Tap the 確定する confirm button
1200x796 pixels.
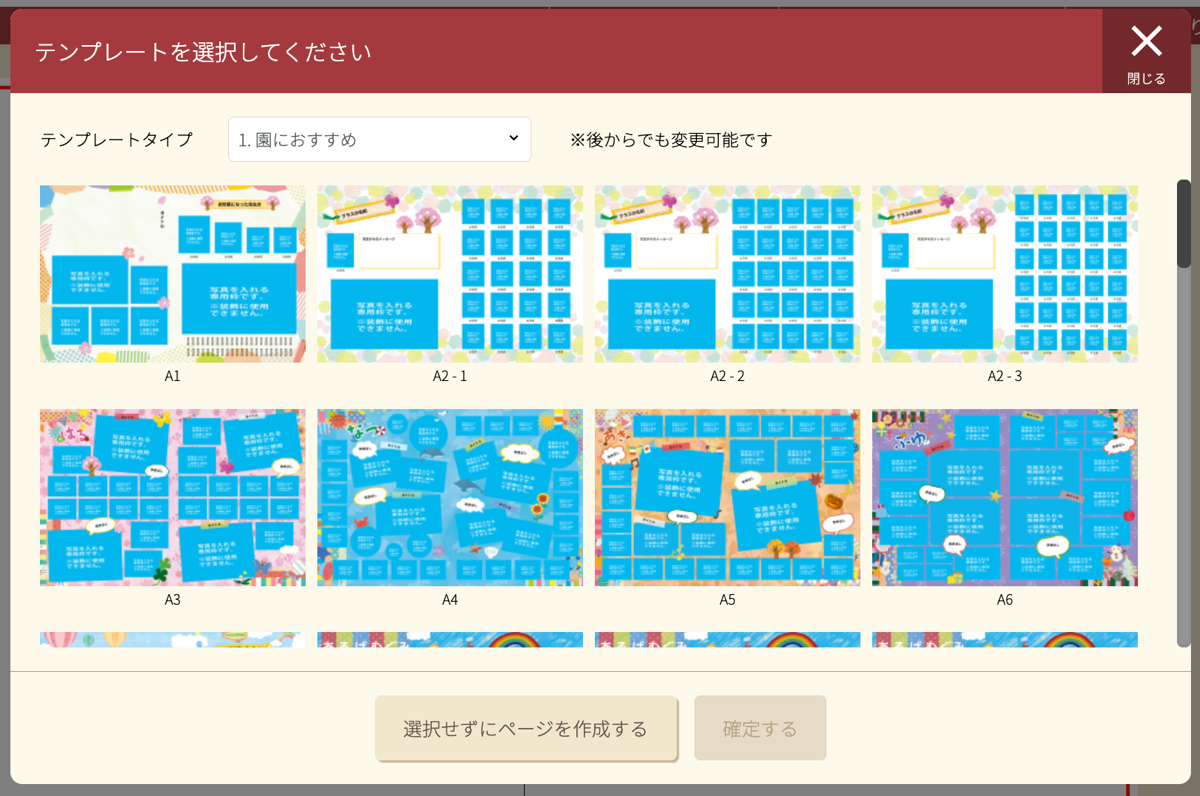coord(760,728)
